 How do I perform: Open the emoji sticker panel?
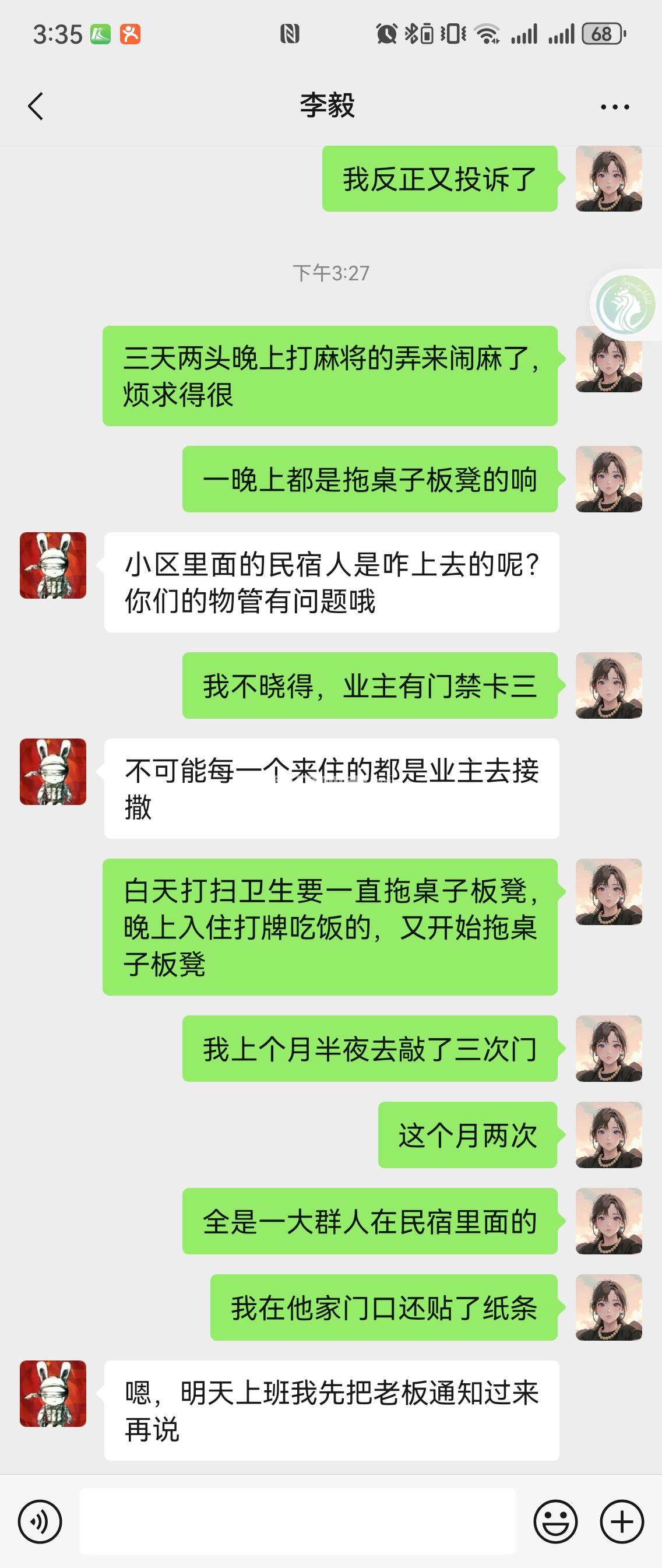tap(555, 1522)
